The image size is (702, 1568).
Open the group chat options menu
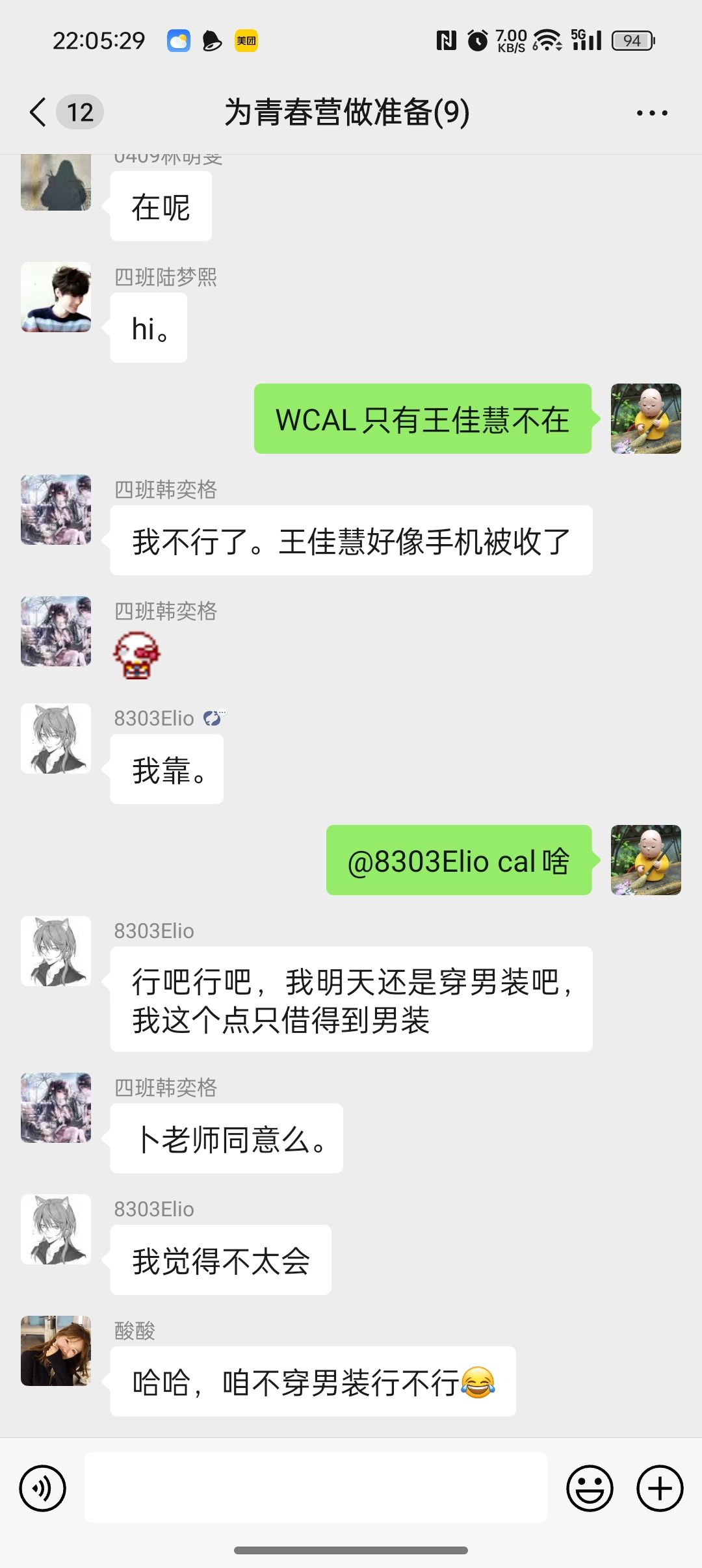(652, 113)
